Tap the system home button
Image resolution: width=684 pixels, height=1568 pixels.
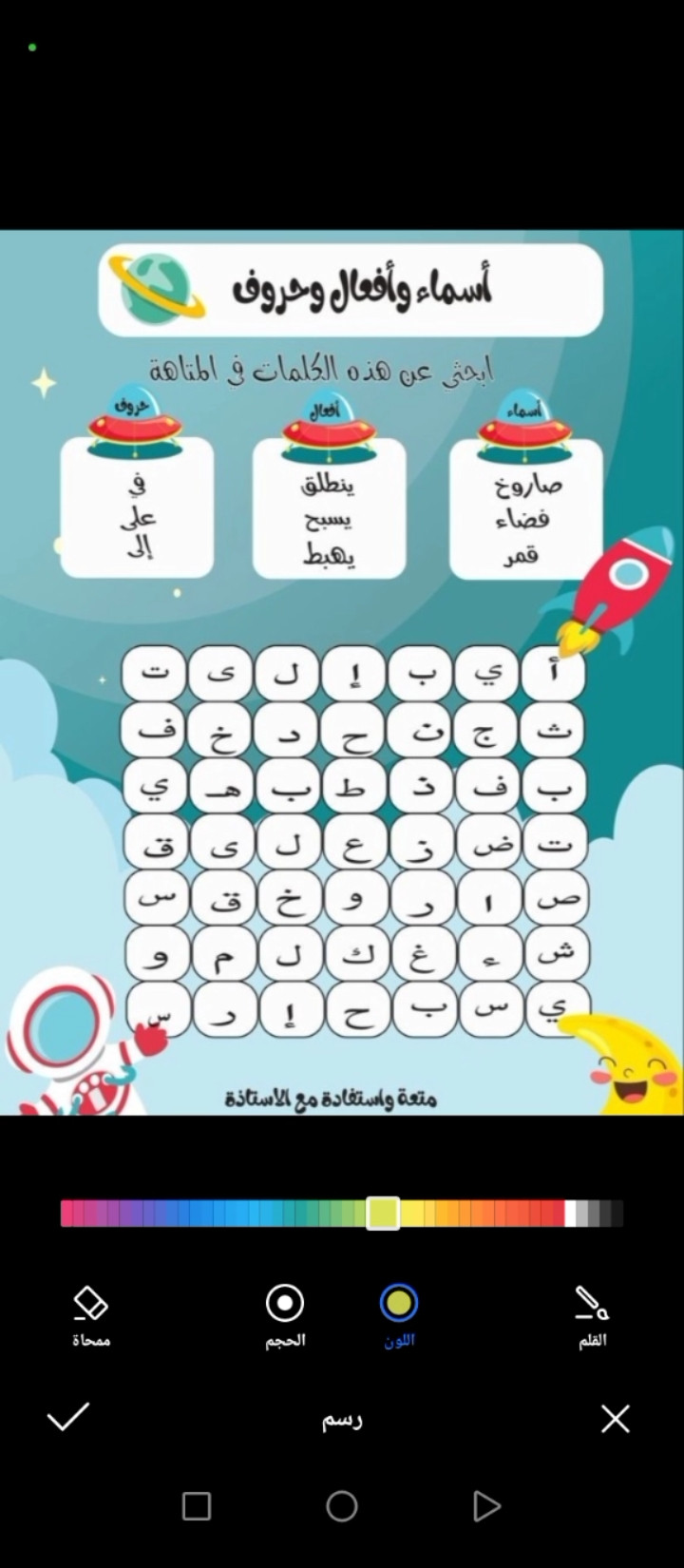click(x=342, y=1506)
